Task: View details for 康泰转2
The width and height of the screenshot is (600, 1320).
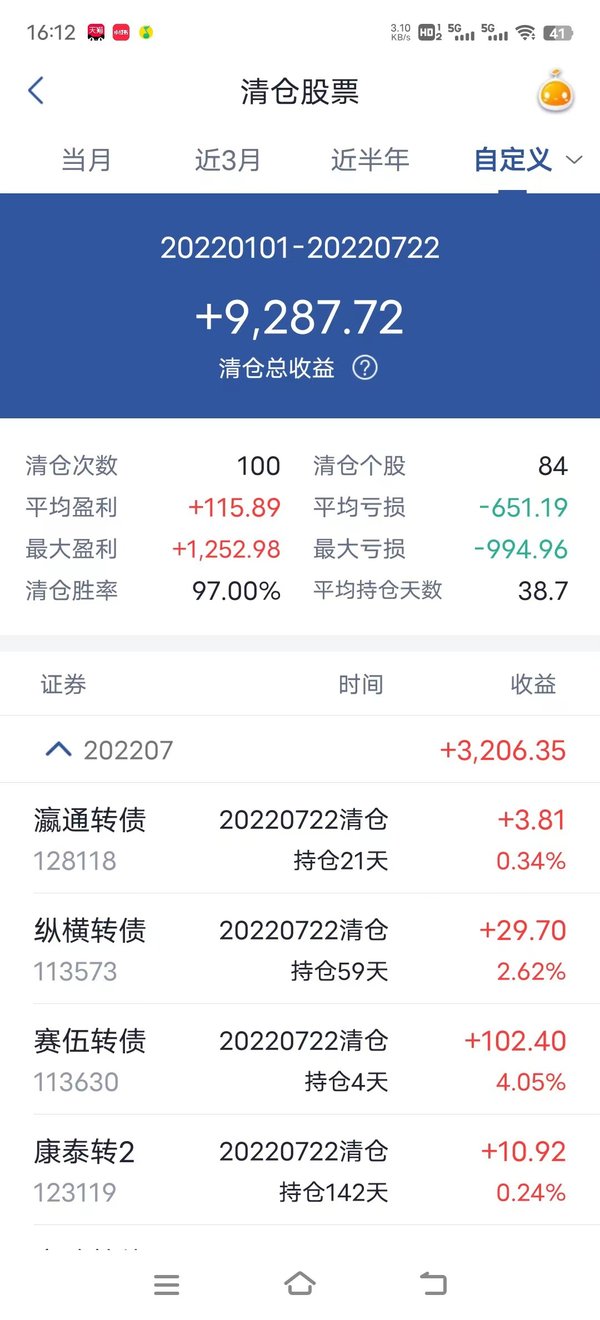Action: (300, 1170)
